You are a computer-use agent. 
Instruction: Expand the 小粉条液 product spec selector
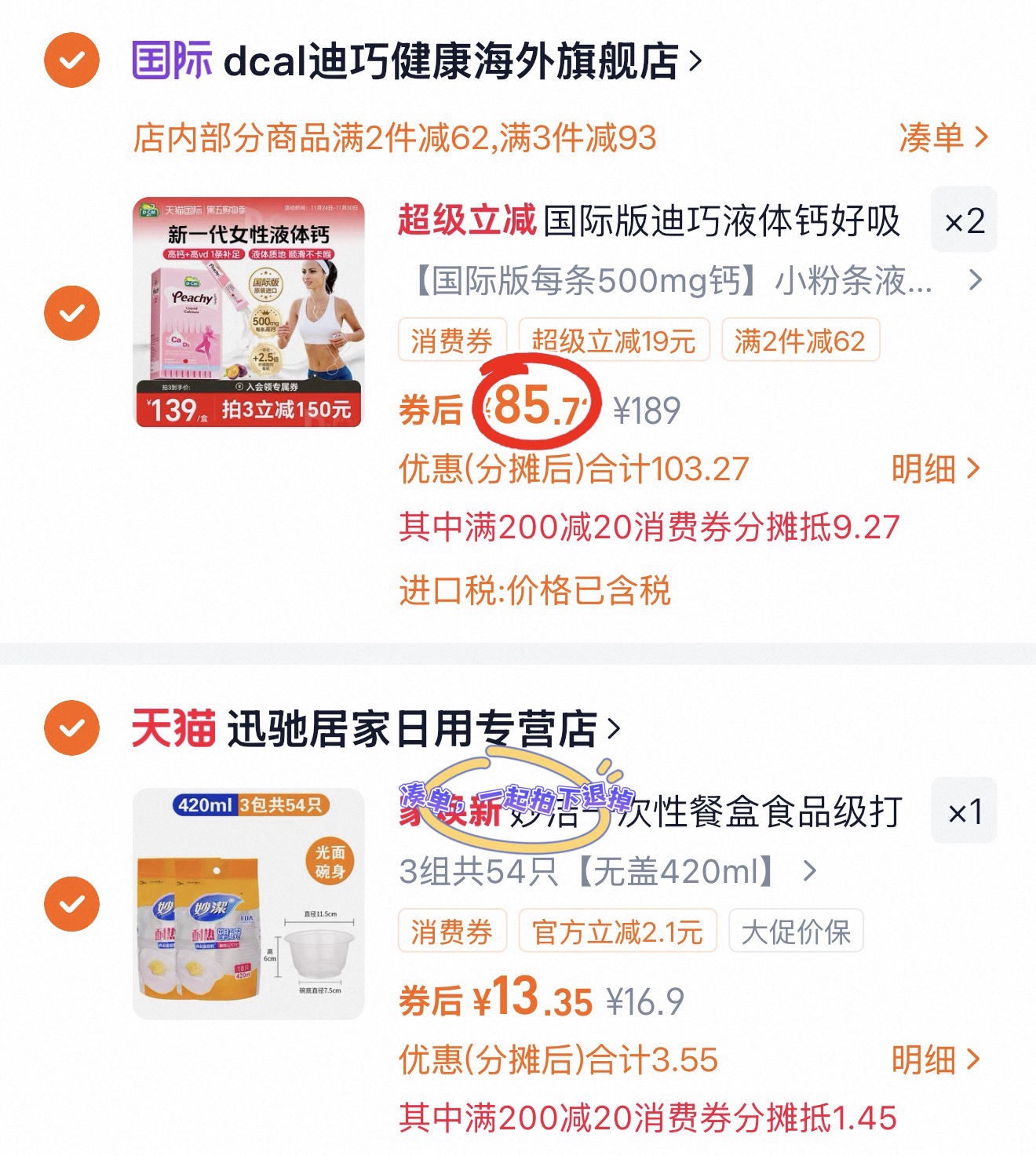tap(976, 279)
